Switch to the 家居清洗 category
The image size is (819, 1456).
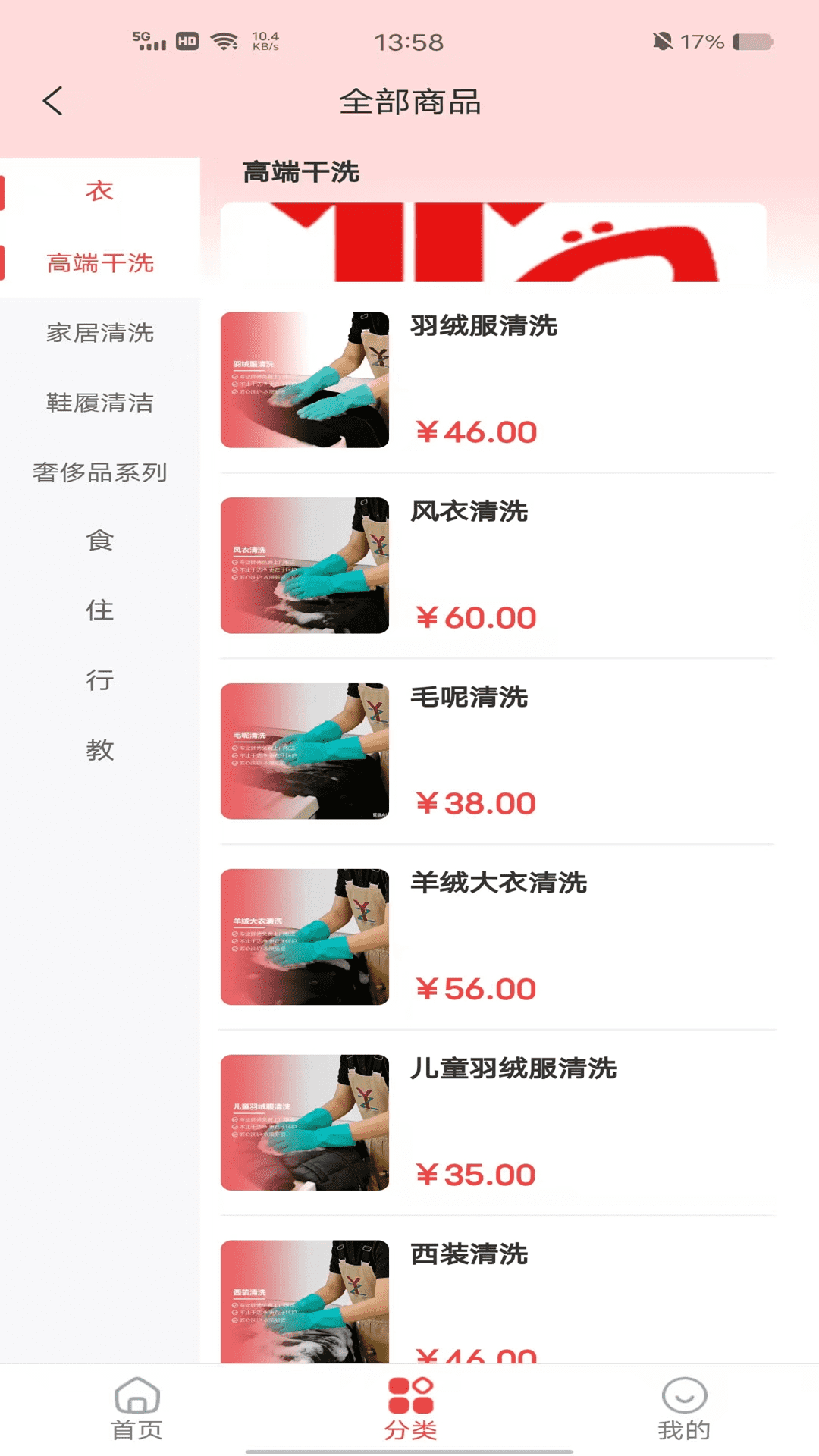click(100, 333)
